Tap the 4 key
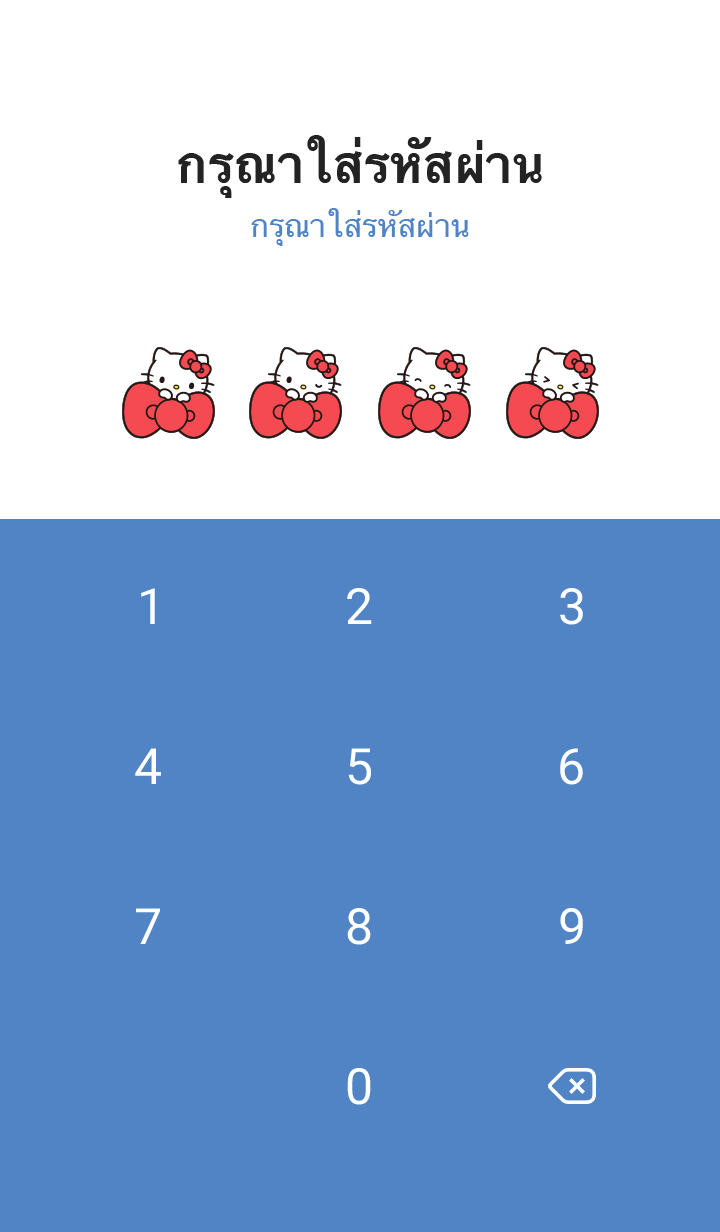The width and height of the screenshot is (720, 1232). tap(149, 767)
